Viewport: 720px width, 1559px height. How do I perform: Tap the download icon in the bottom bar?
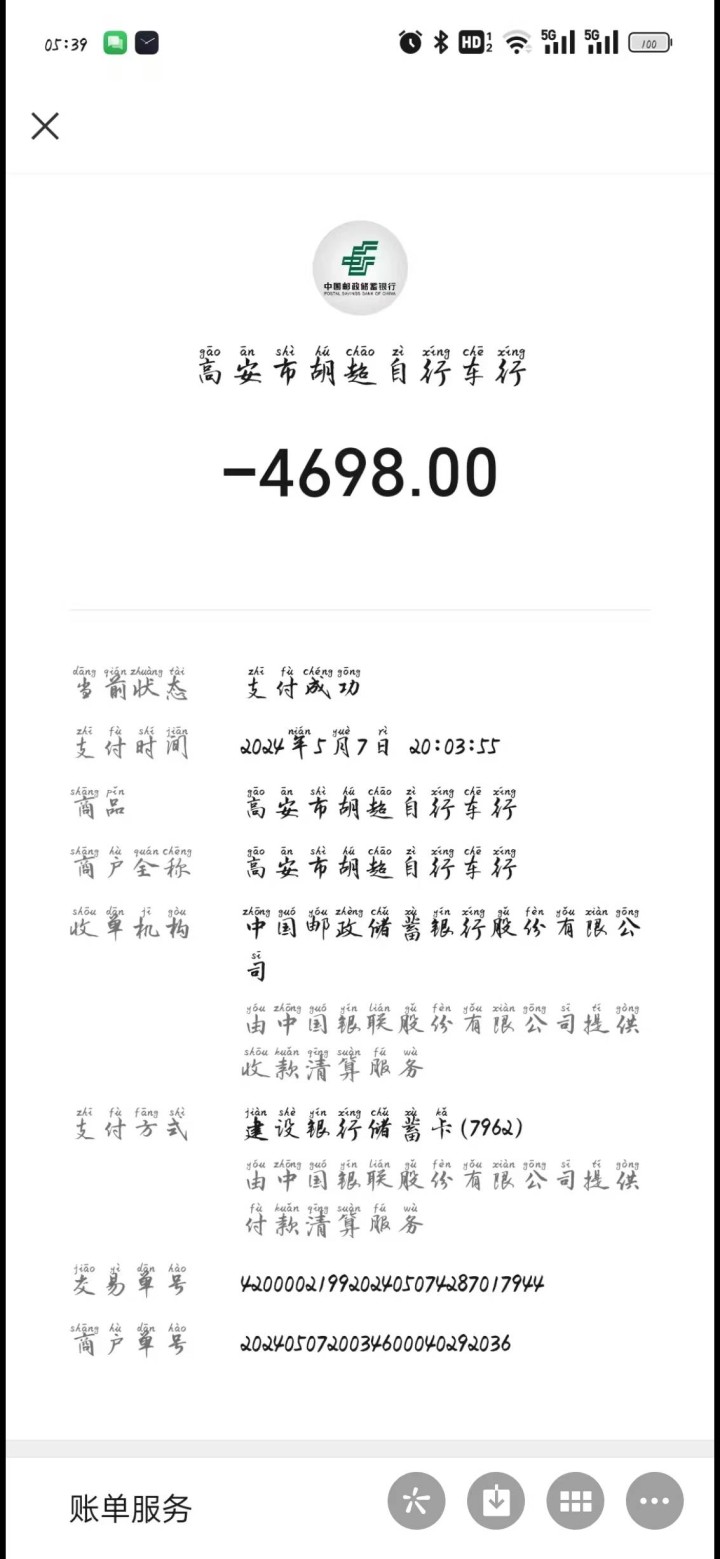pos(495,1501)
